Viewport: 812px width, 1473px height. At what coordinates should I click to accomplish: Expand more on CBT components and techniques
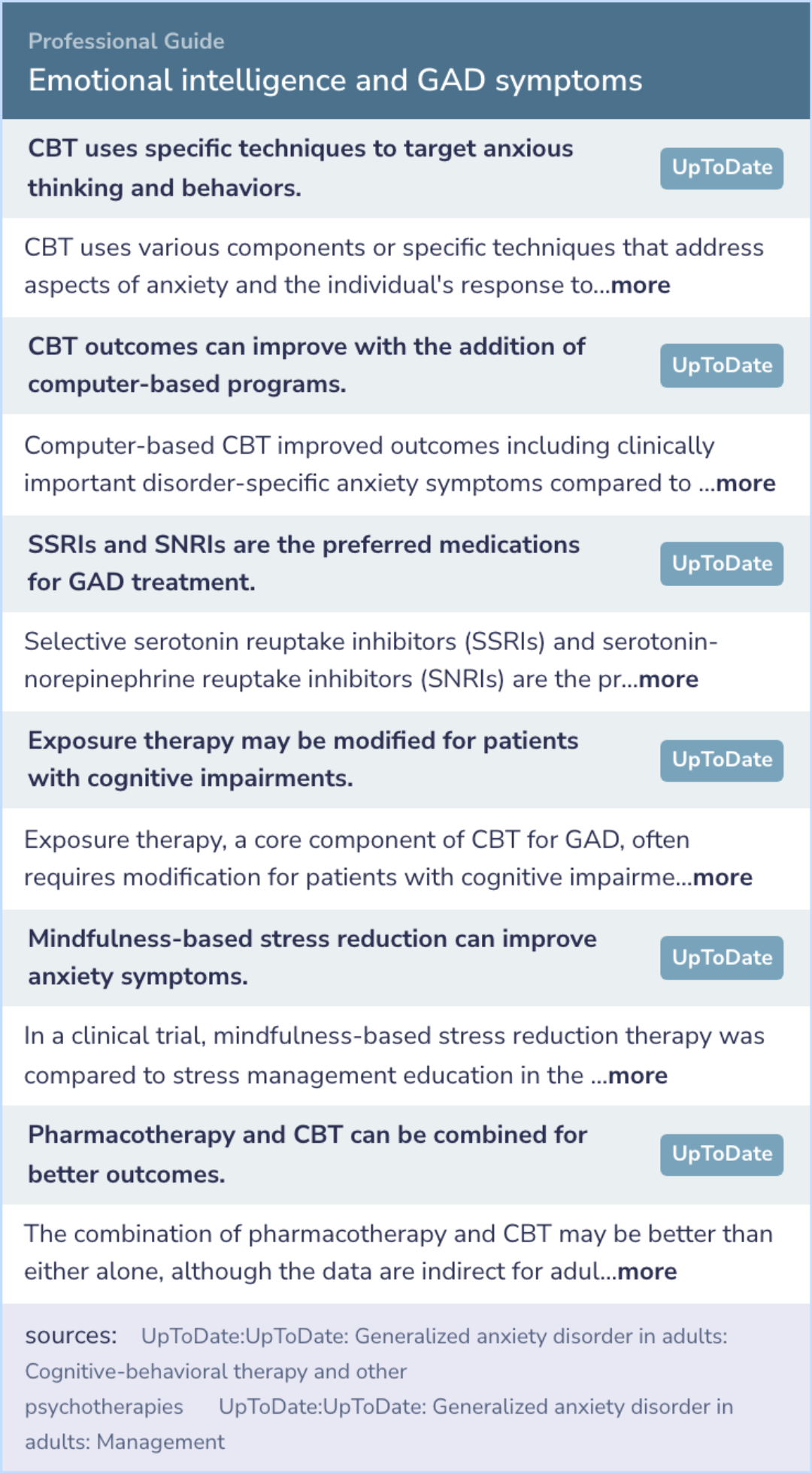coord(640,285)
